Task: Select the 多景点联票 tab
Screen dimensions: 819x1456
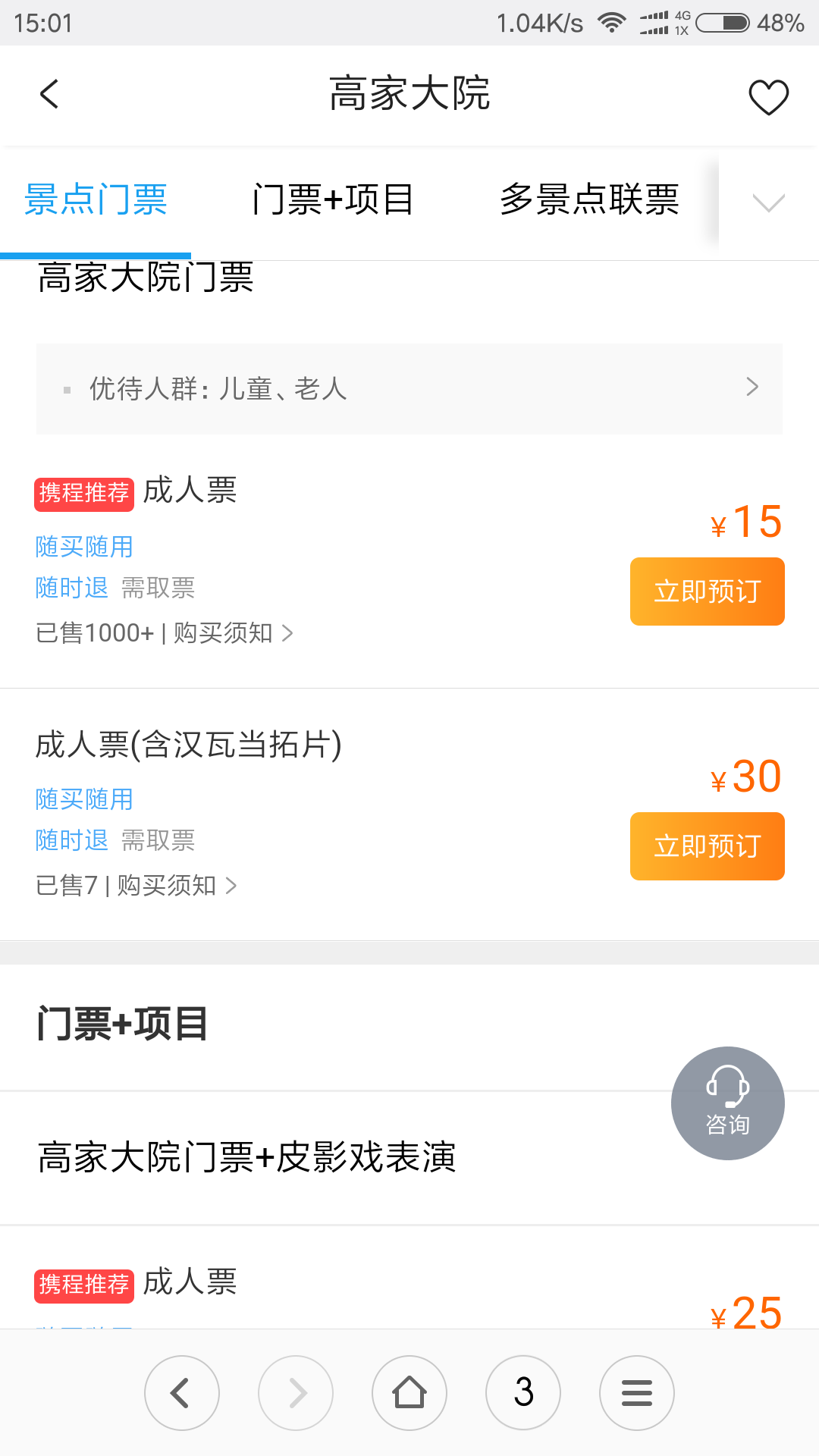Action: (x=589, y=200)
